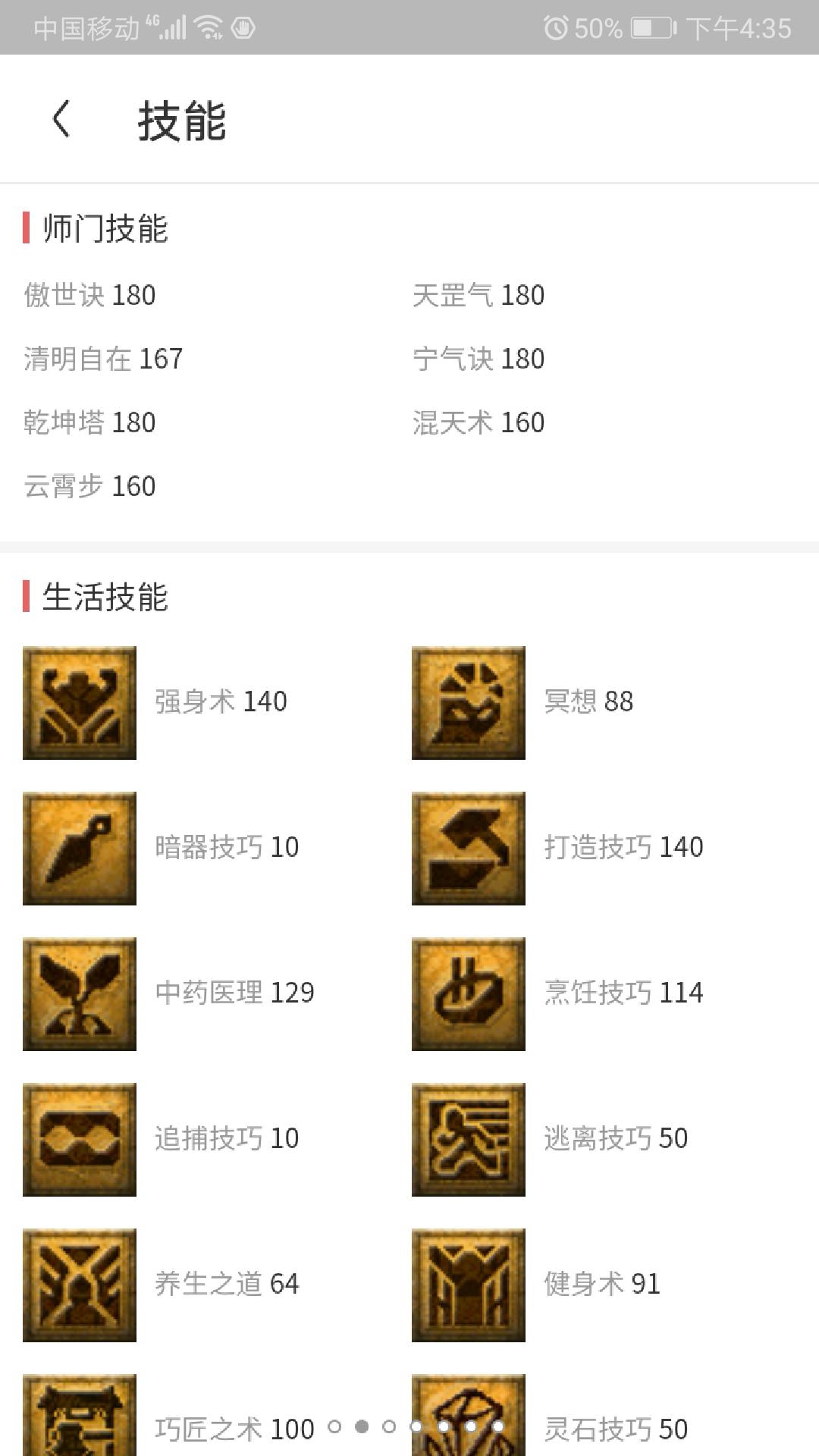View the 中药医理 skill icon

pyautogui.click(x=80, y=994)
